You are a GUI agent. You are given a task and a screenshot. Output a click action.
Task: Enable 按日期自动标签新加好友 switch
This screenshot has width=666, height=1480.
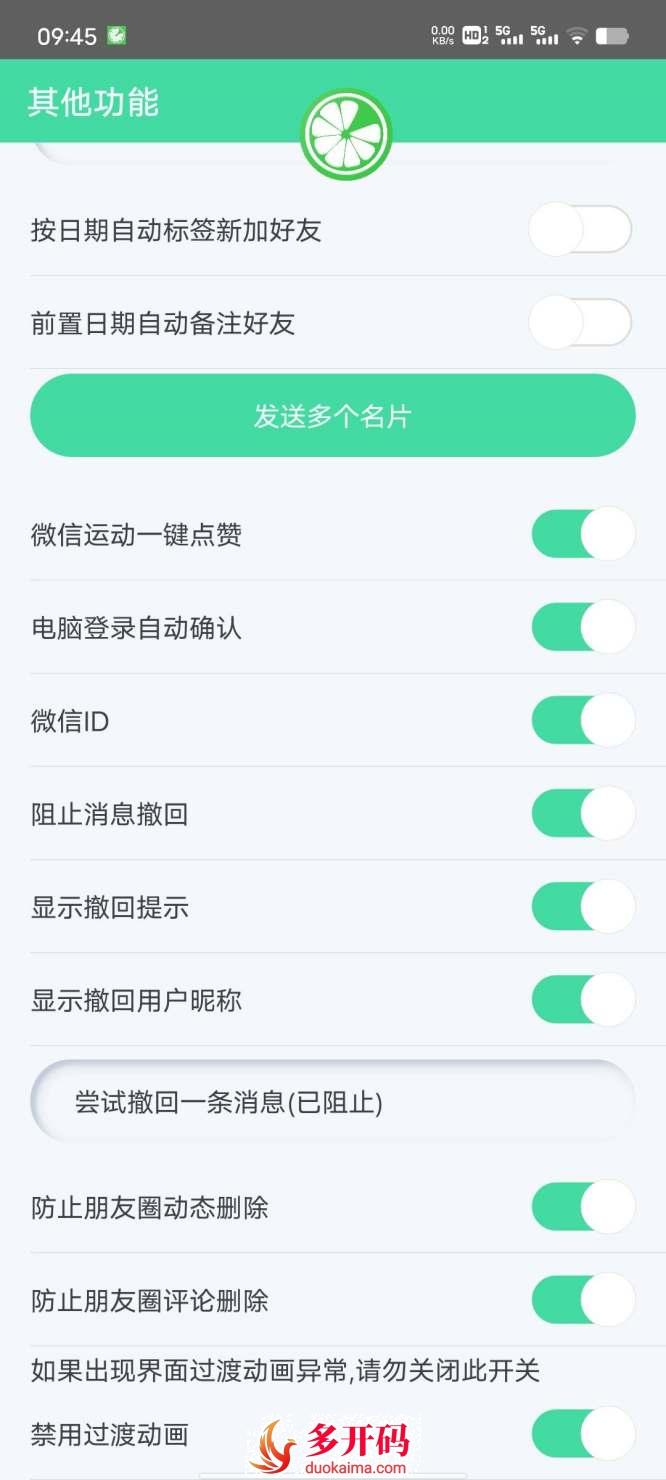point(580,230)
